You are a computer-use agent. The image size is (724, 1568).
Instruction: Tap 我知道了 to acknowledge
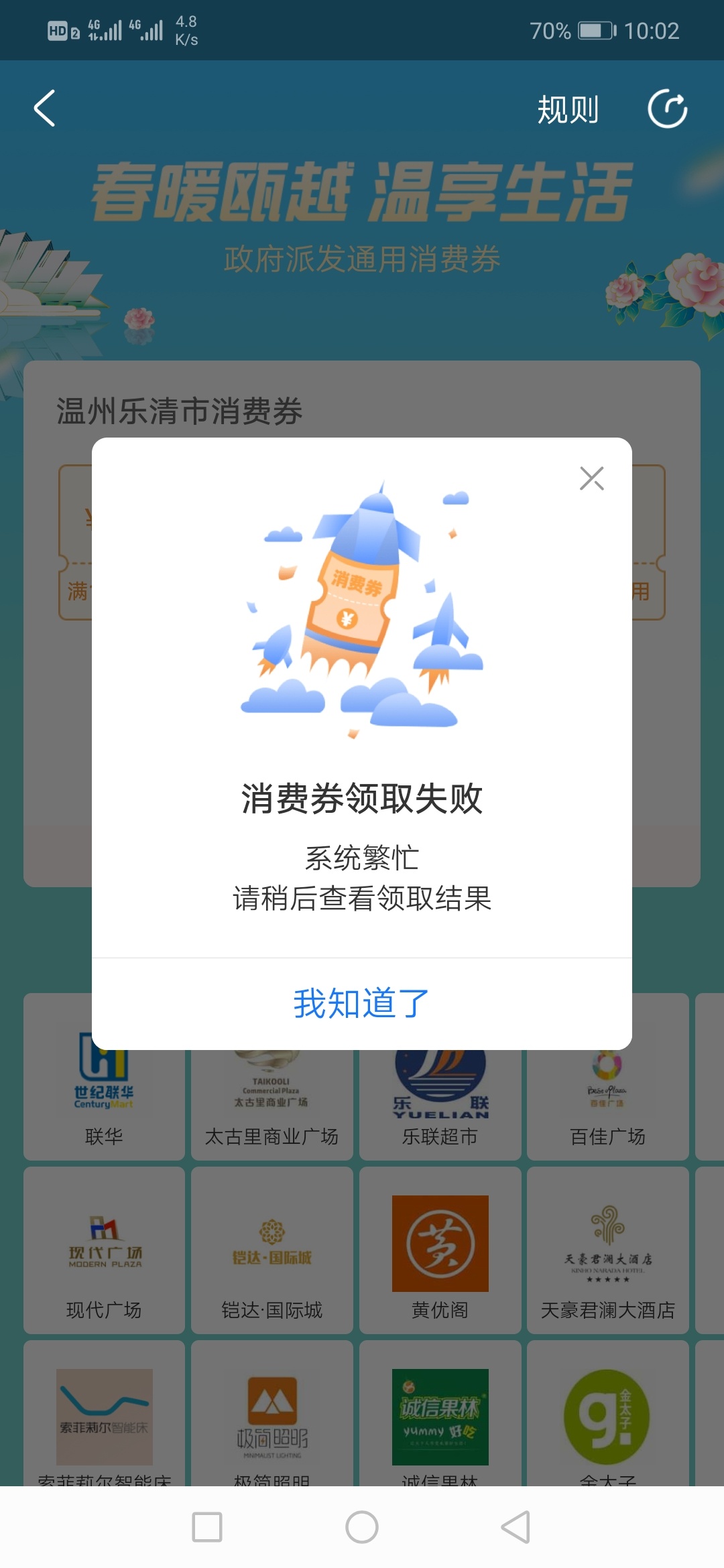(361, 1003)
